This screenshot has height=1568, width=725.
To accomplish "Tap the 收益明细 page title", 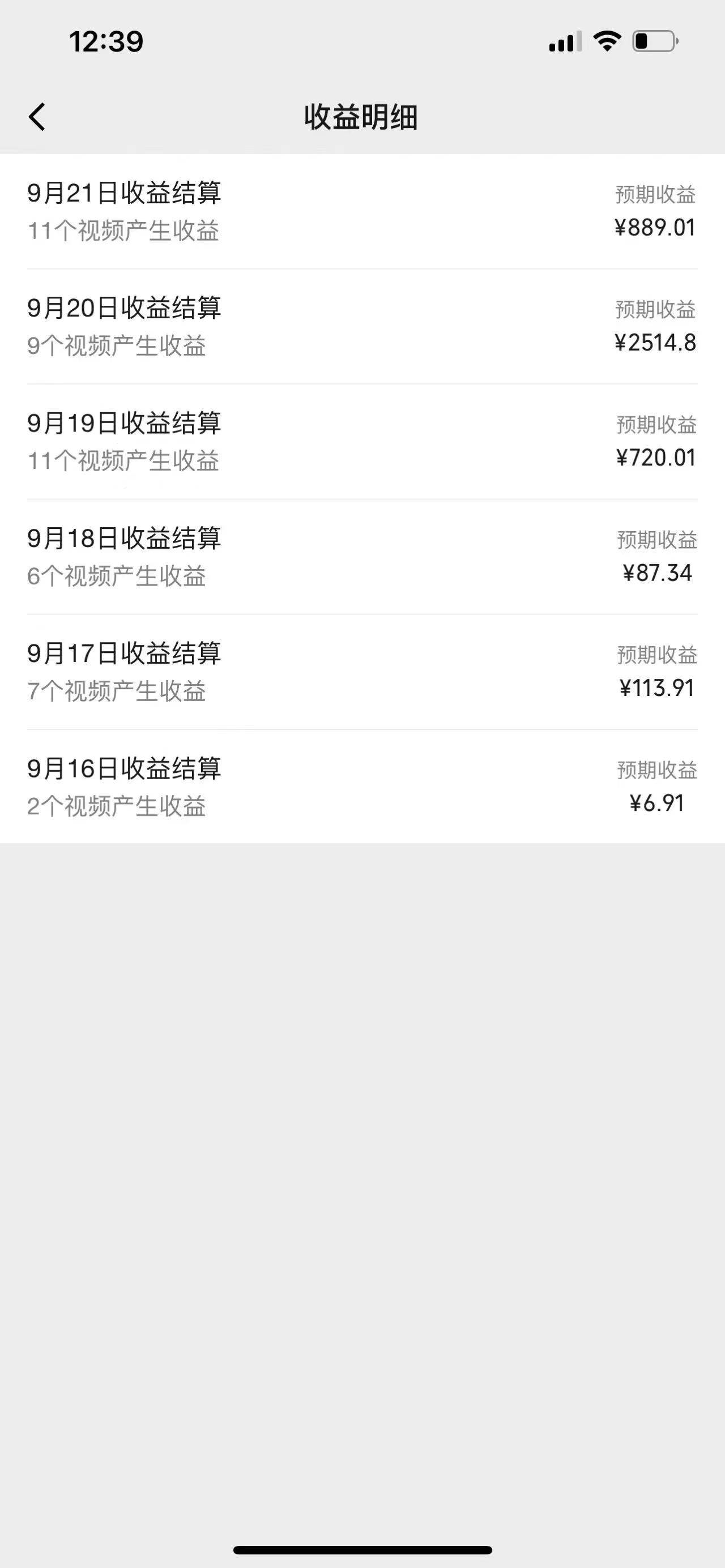I will click(x=361, y=116).
